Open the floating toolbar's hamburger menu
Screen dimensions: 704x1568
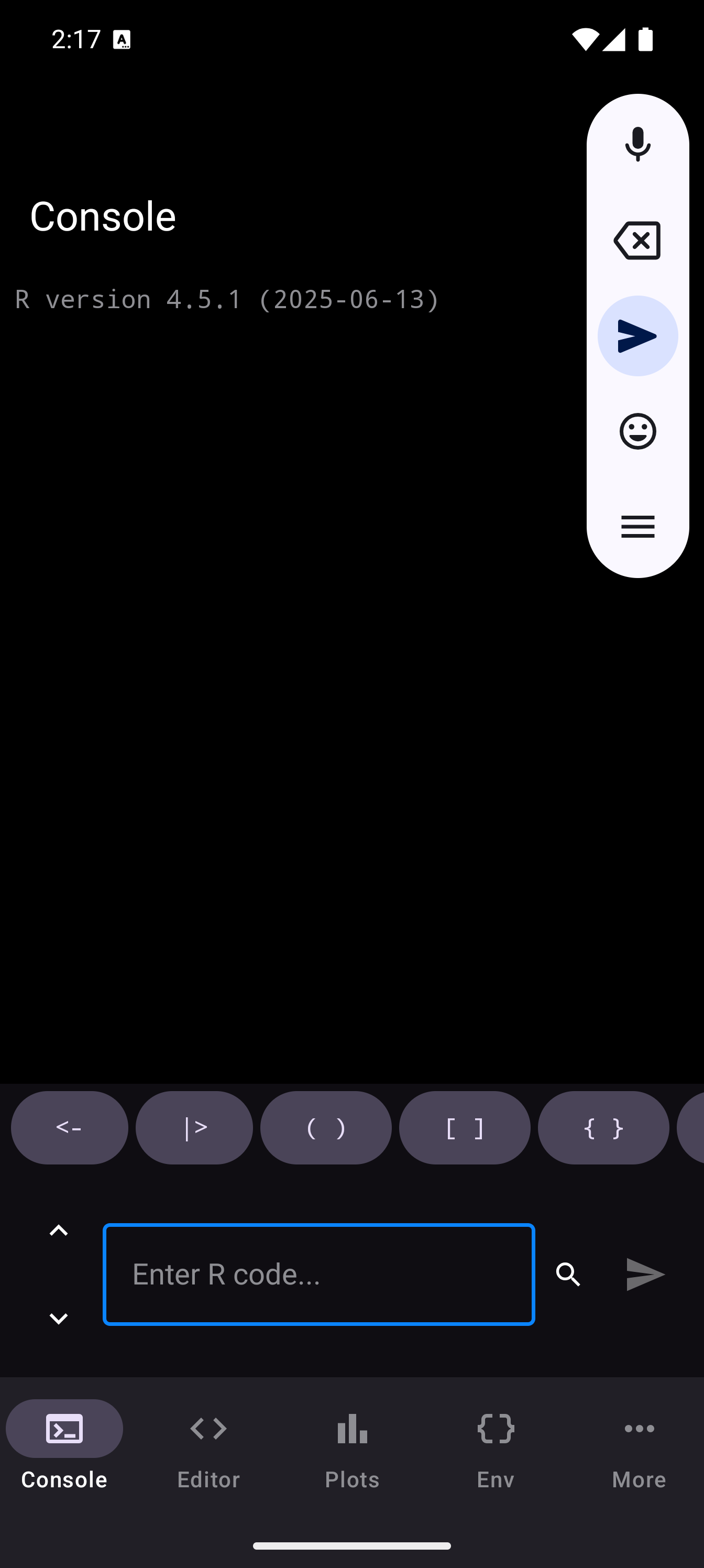(637, 527)
